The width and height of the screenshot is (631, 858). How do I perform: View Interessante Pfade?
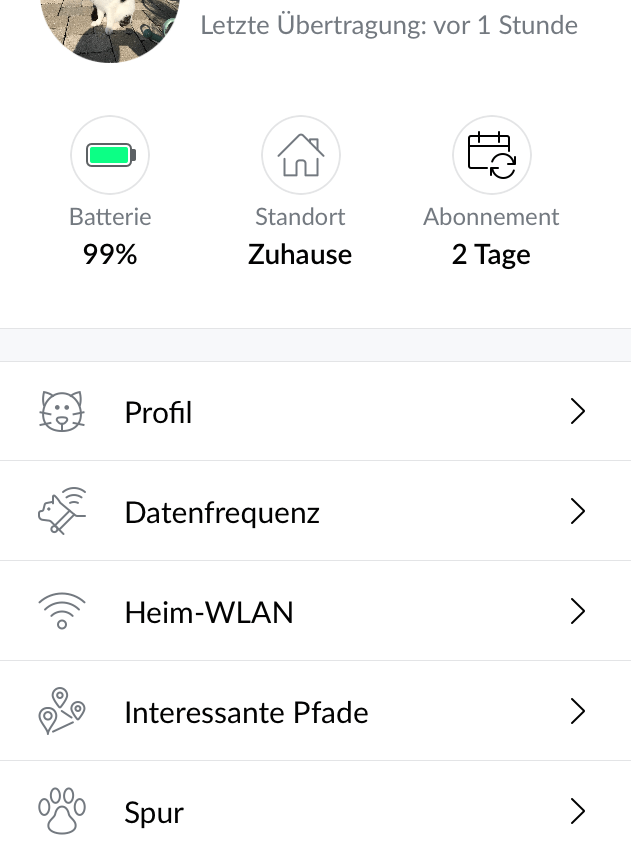315,712
